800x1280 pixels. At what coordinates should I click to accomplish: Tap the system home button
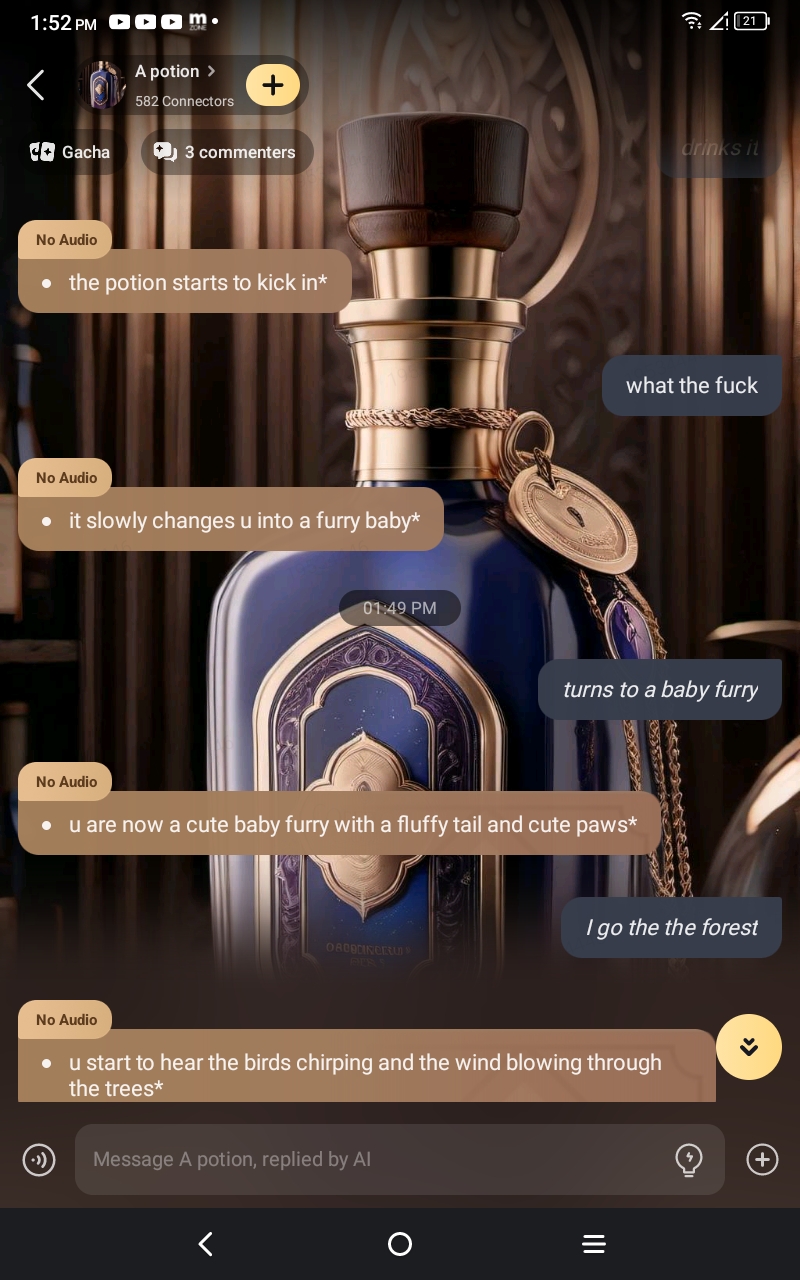coord(400,1244)
